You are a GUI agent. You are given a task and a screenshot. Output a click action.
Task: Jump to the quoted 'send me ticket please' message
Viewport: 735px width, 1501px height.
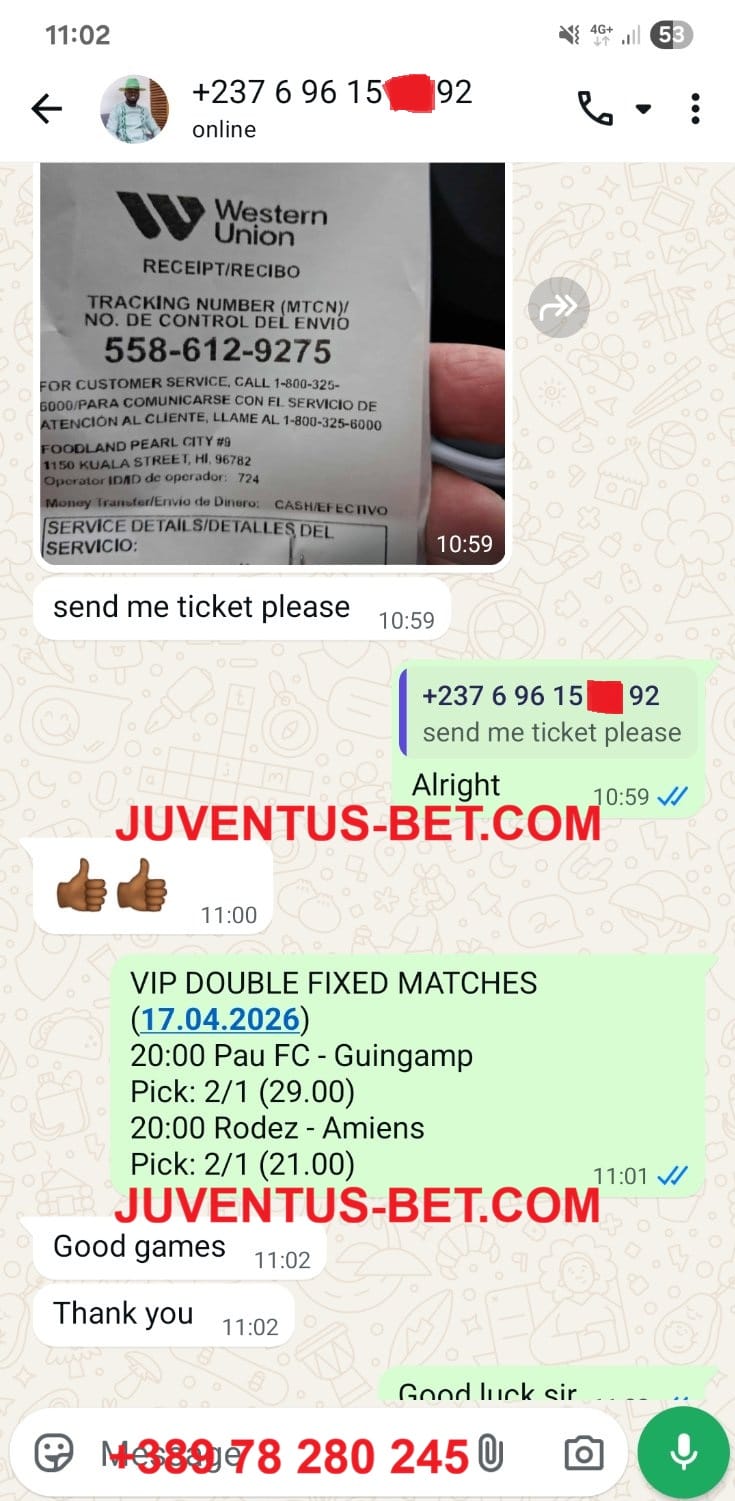point(549,714)
